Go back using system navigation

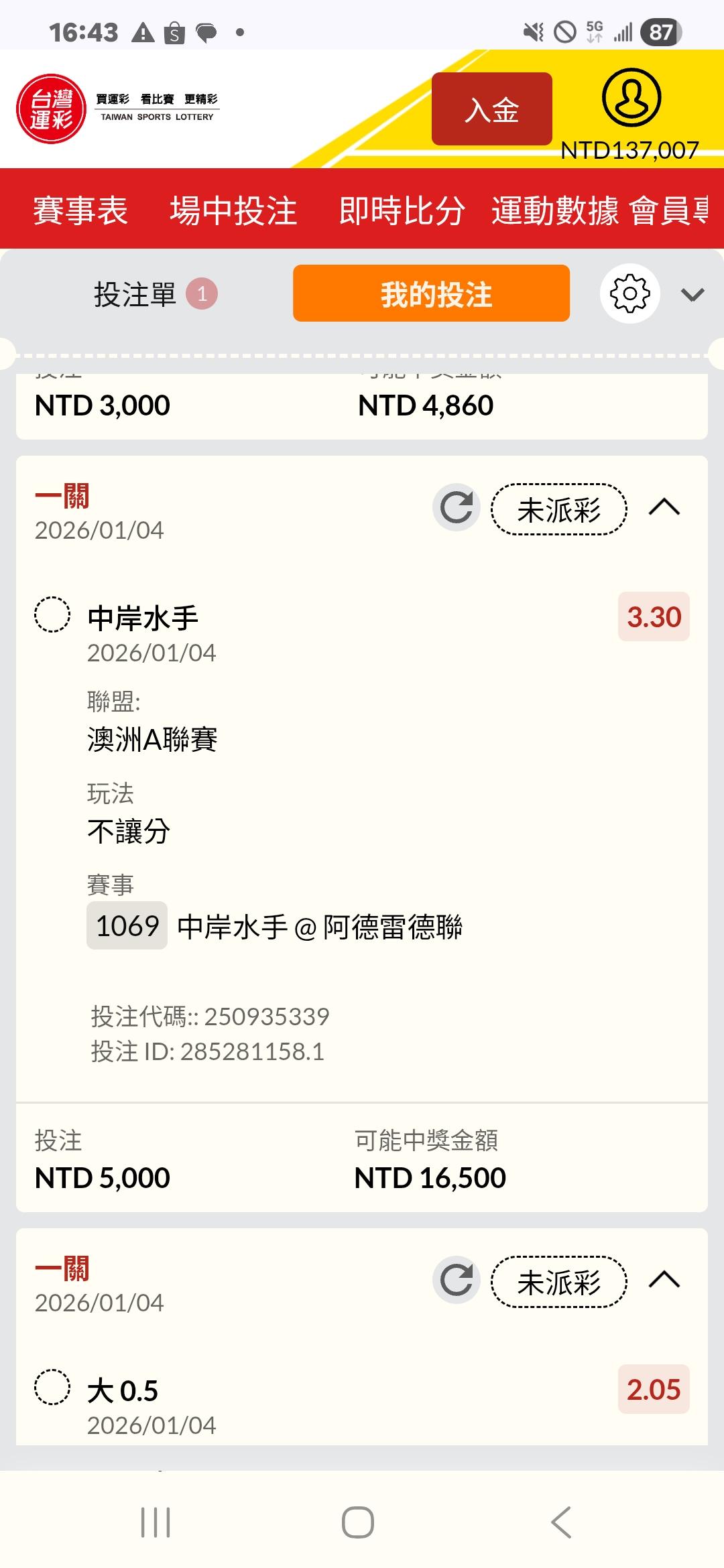pos(562,1522)
